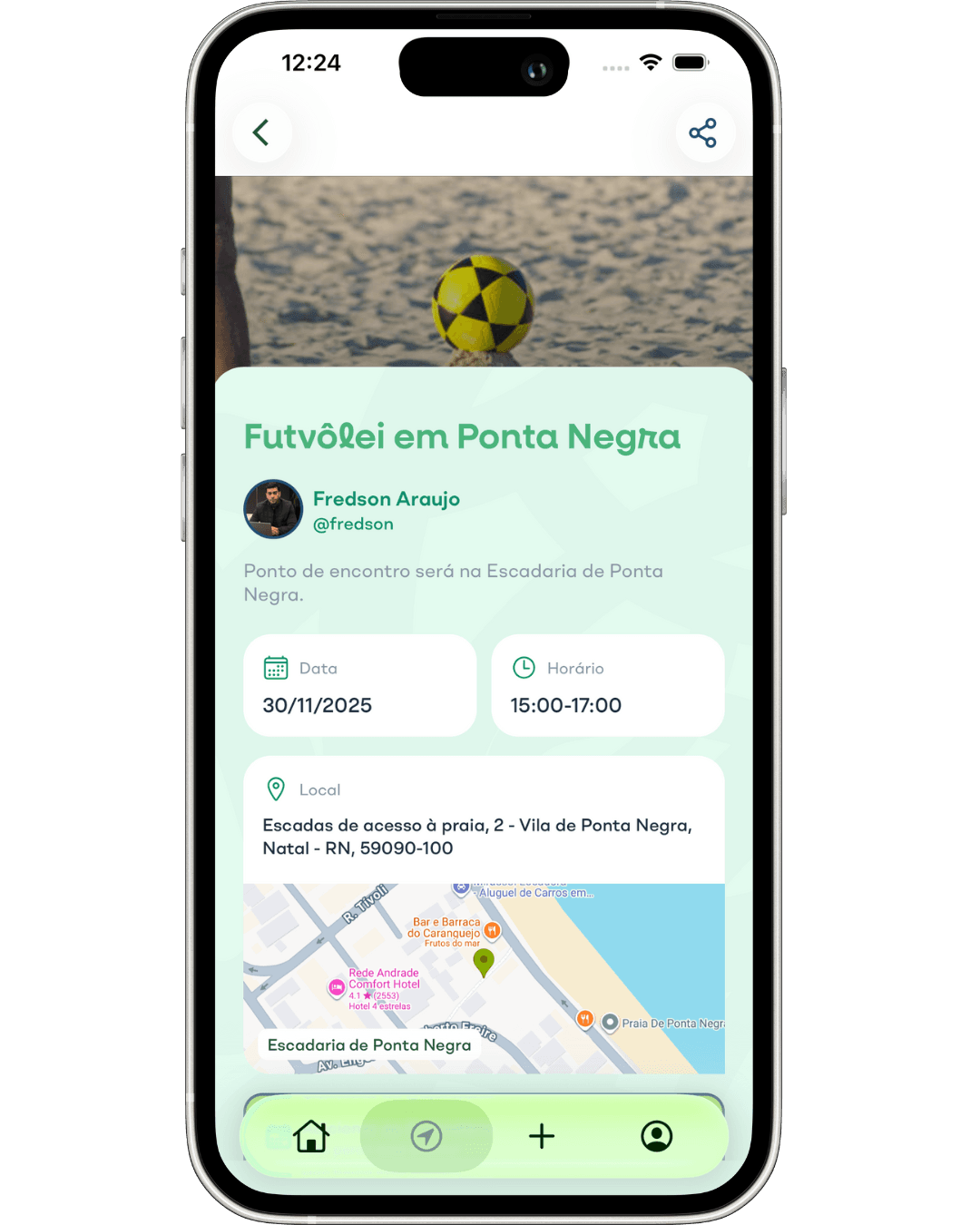Switch to the explore compass tab
980x1225 pixels.
426,1136
